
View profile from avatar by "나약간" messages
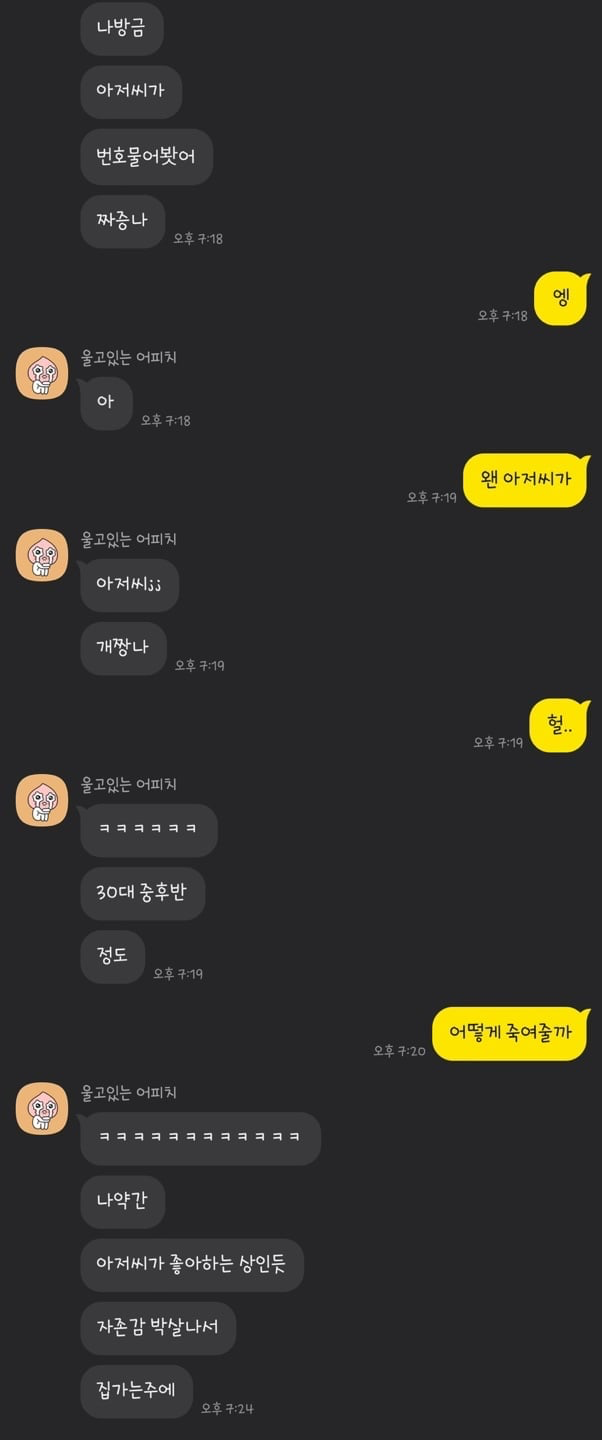[x=42, y=1109]
